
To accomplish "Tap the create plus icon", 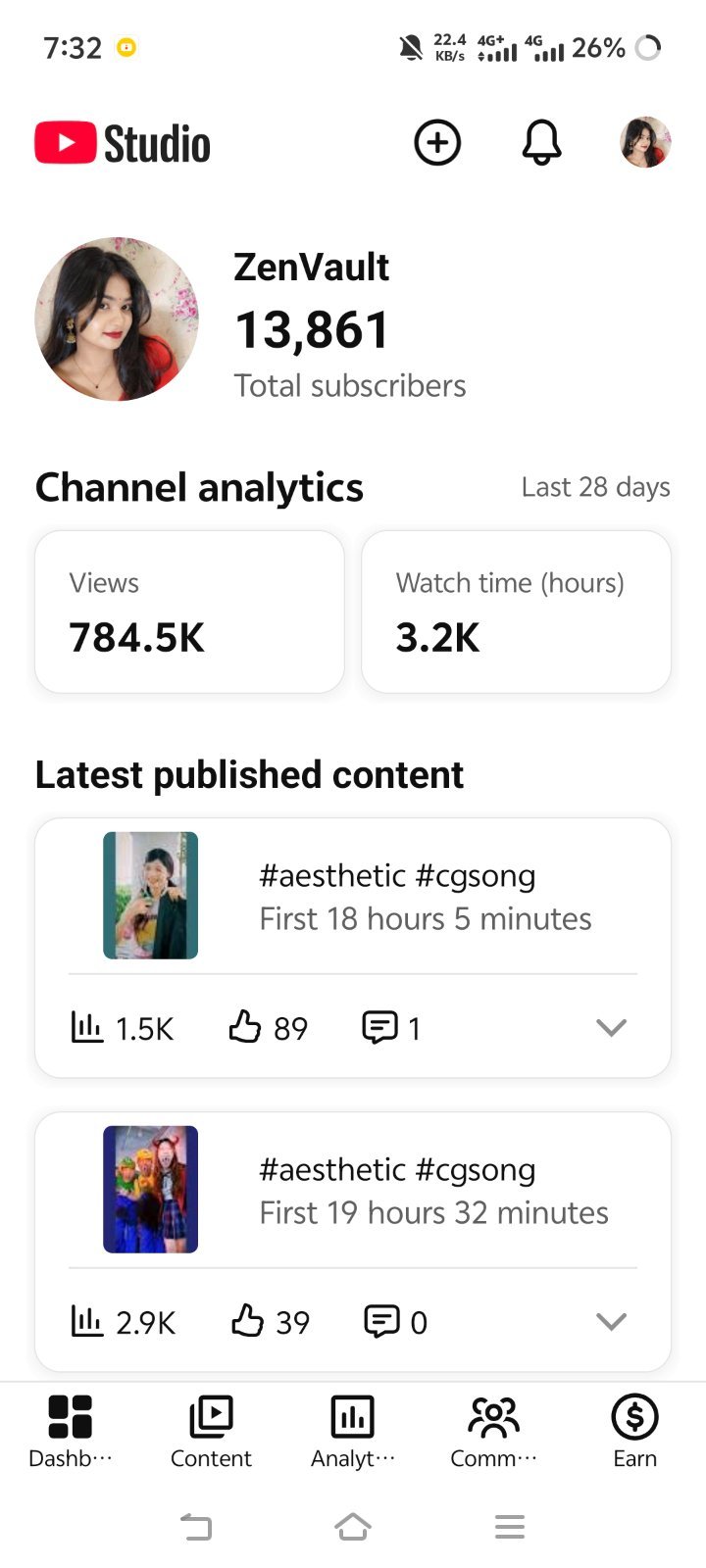I will point(437,143).
